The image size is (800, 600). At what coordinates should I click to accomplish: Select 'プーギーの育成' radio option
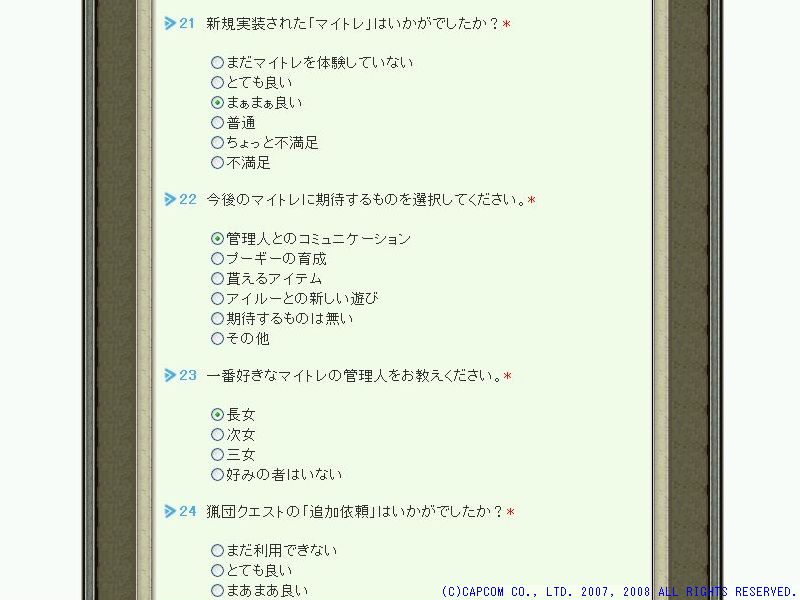(217, 258)
